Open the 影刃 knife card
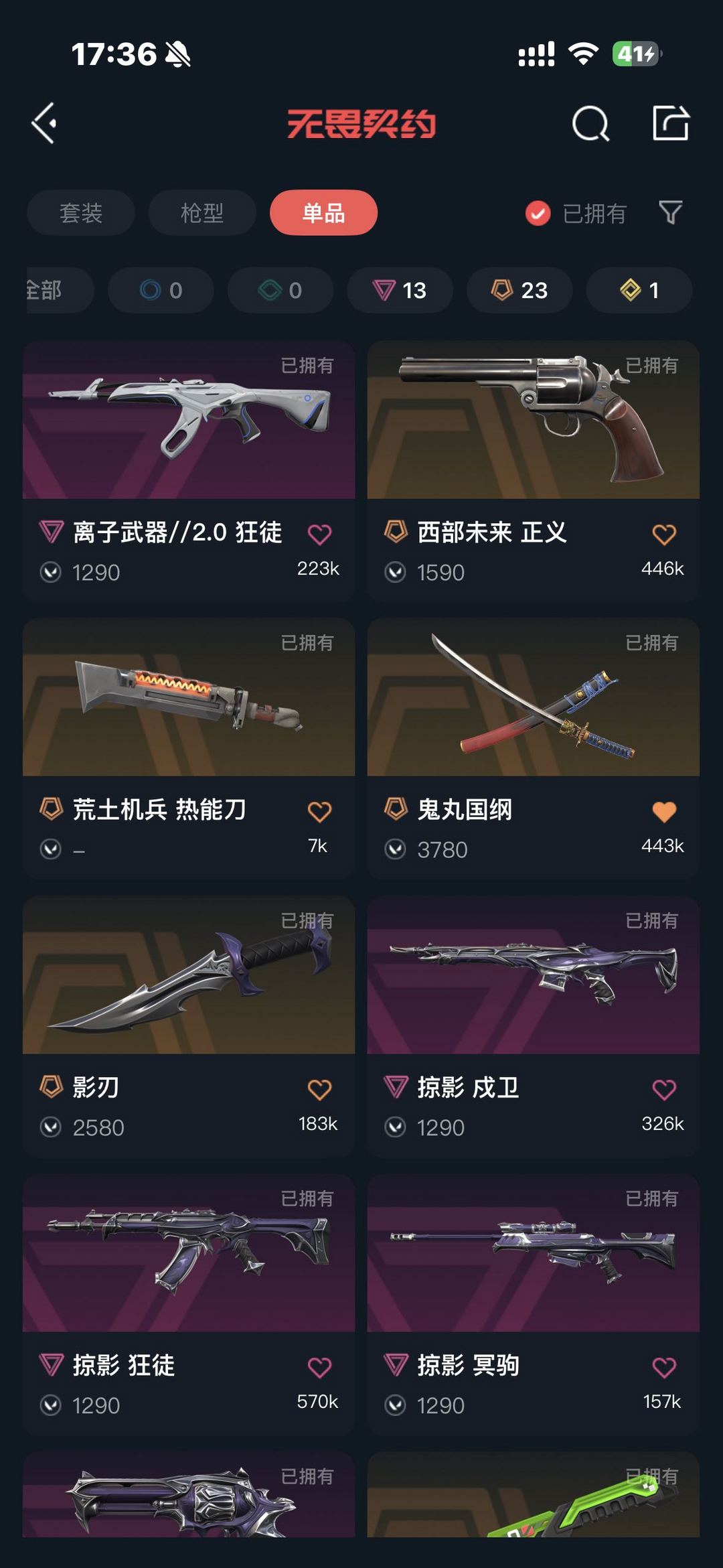Image resolution: width=723 pixels, height=1568 pixels. point(189,1026)
